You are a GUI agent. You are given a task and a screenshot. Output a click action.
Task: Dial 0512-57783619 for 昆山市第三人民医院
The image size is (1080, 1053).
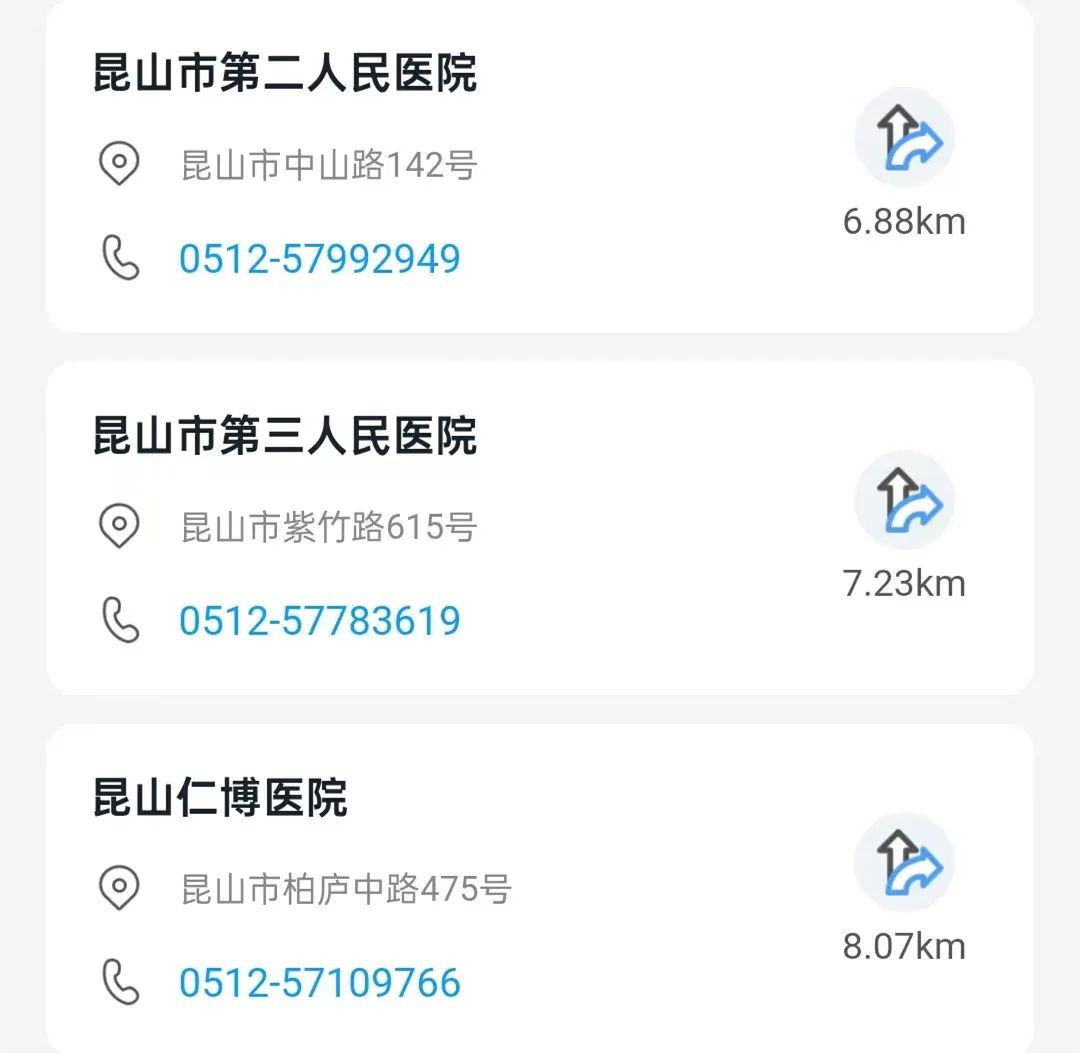(319, 621)
